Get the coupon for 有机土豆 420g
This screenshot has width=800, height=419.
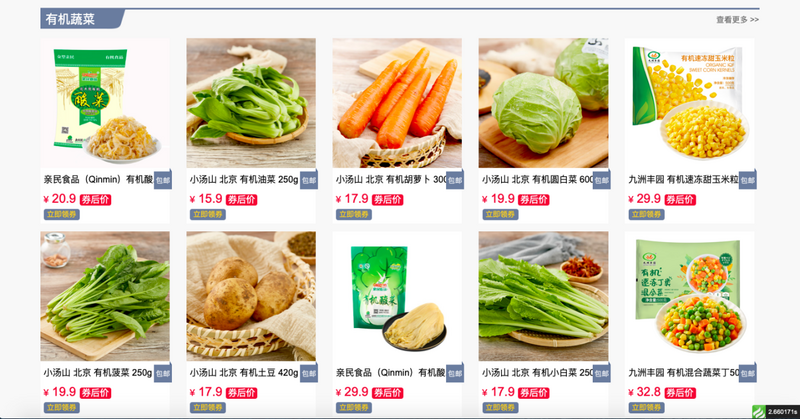[x=207, y=407]
